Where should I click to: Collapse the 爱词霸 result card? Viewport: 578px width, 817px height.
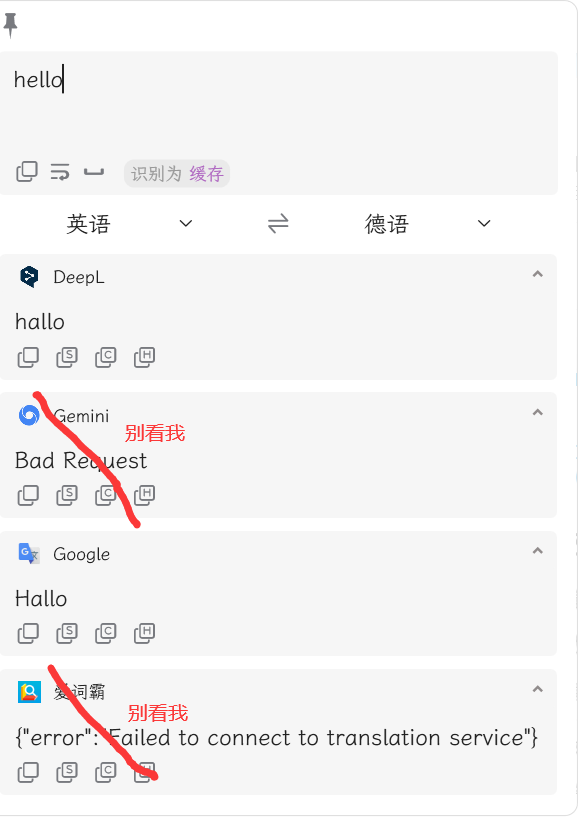coord(537,689)
